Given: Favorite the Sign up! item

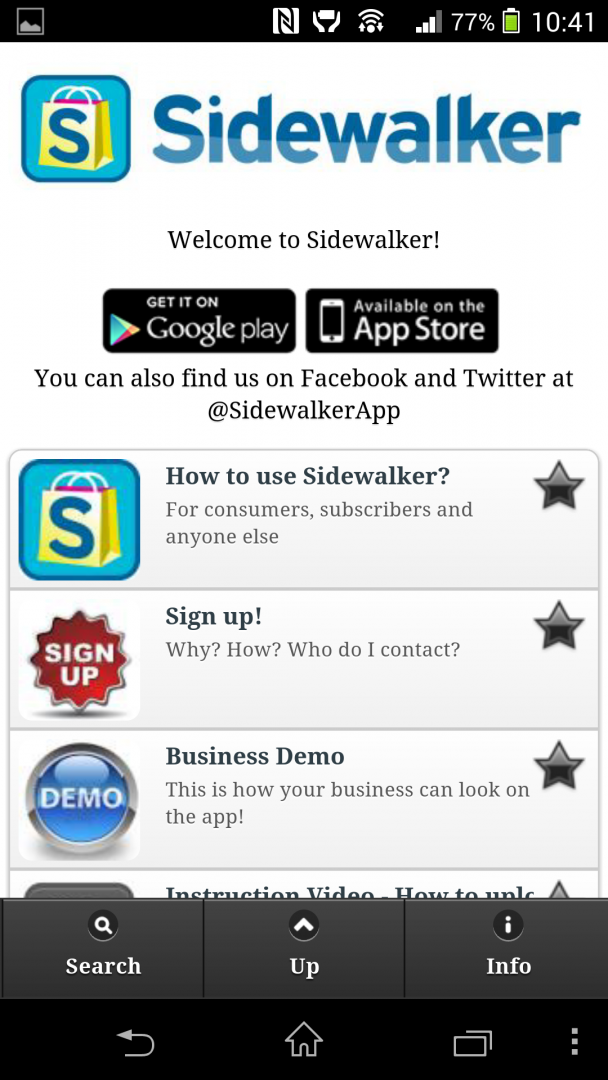Looking at the screenshot, I should pyautogui.click(x=559, y=626).
